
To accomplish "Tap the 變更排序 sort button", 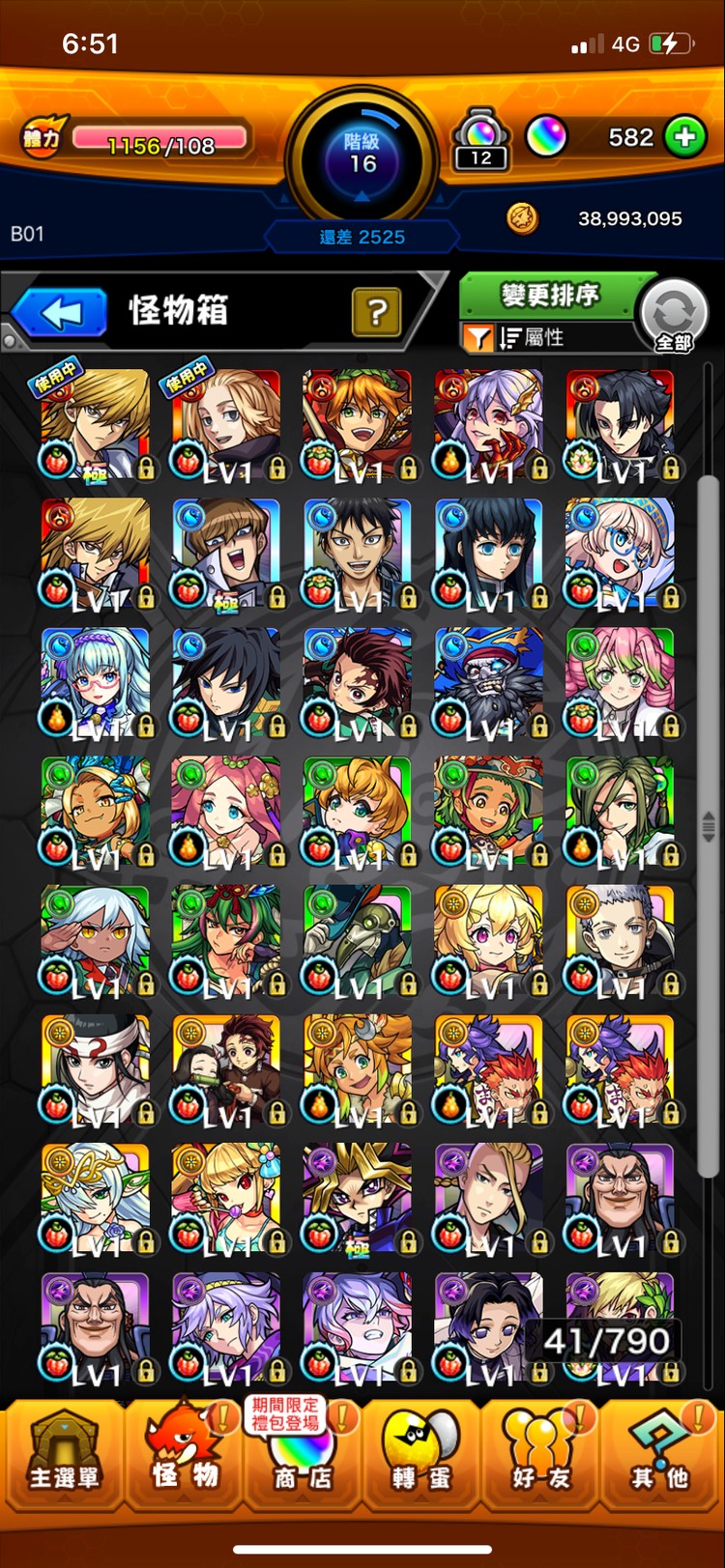I will click(549, 296).
